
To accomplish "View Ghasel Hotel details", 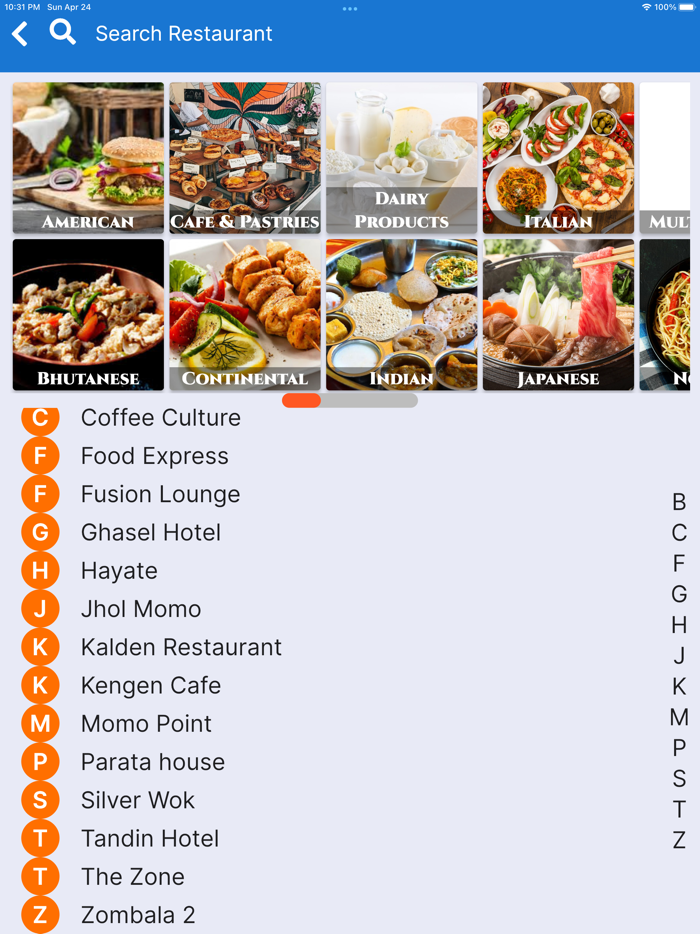I will [150, 533].
